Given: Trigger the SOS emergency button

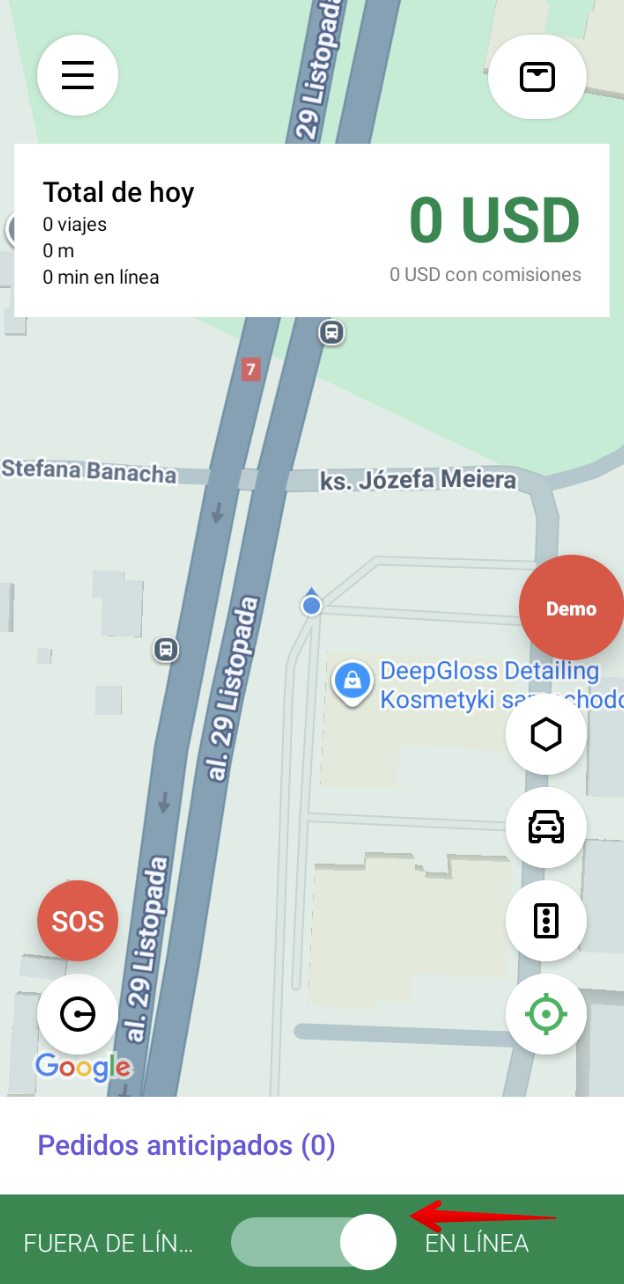Looking at the screenshot, I should click(78, 920).
